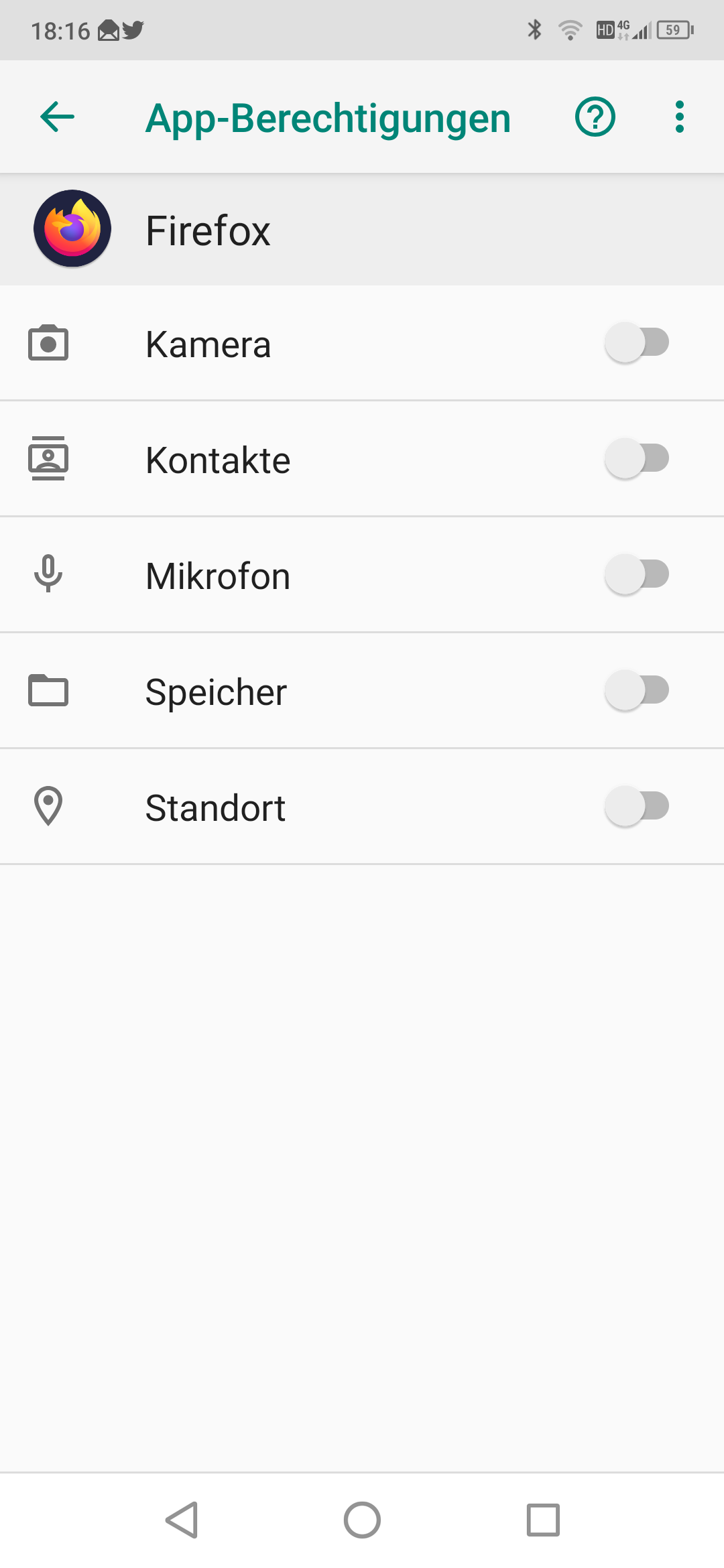Toggle the Mikrofon permission switch
This screenshot has height=1568, width=724.
coord(637,574)
